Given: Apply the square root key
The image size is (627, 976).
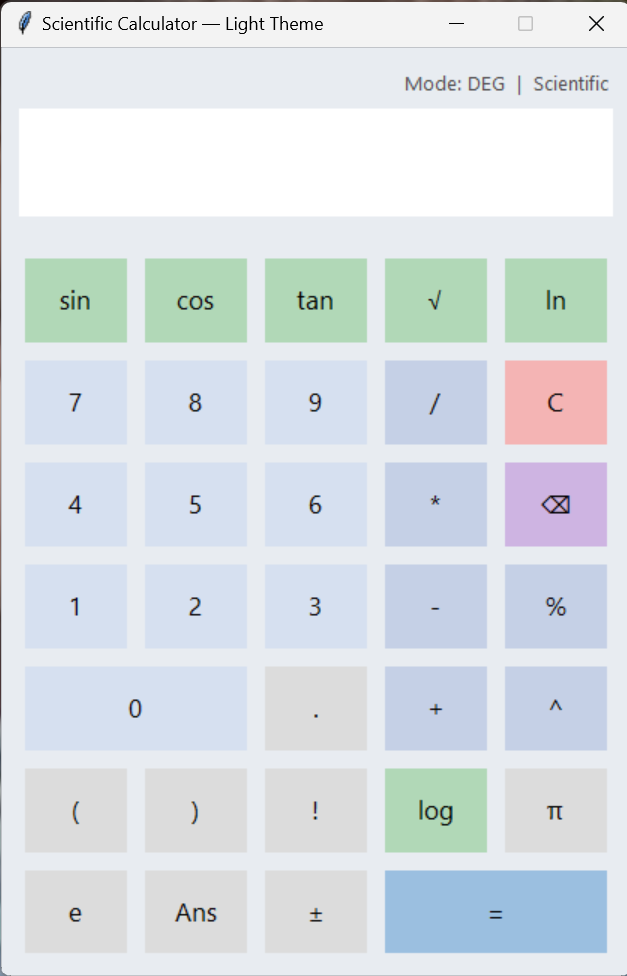Looking at the screenshot, I should coord(436,301).
